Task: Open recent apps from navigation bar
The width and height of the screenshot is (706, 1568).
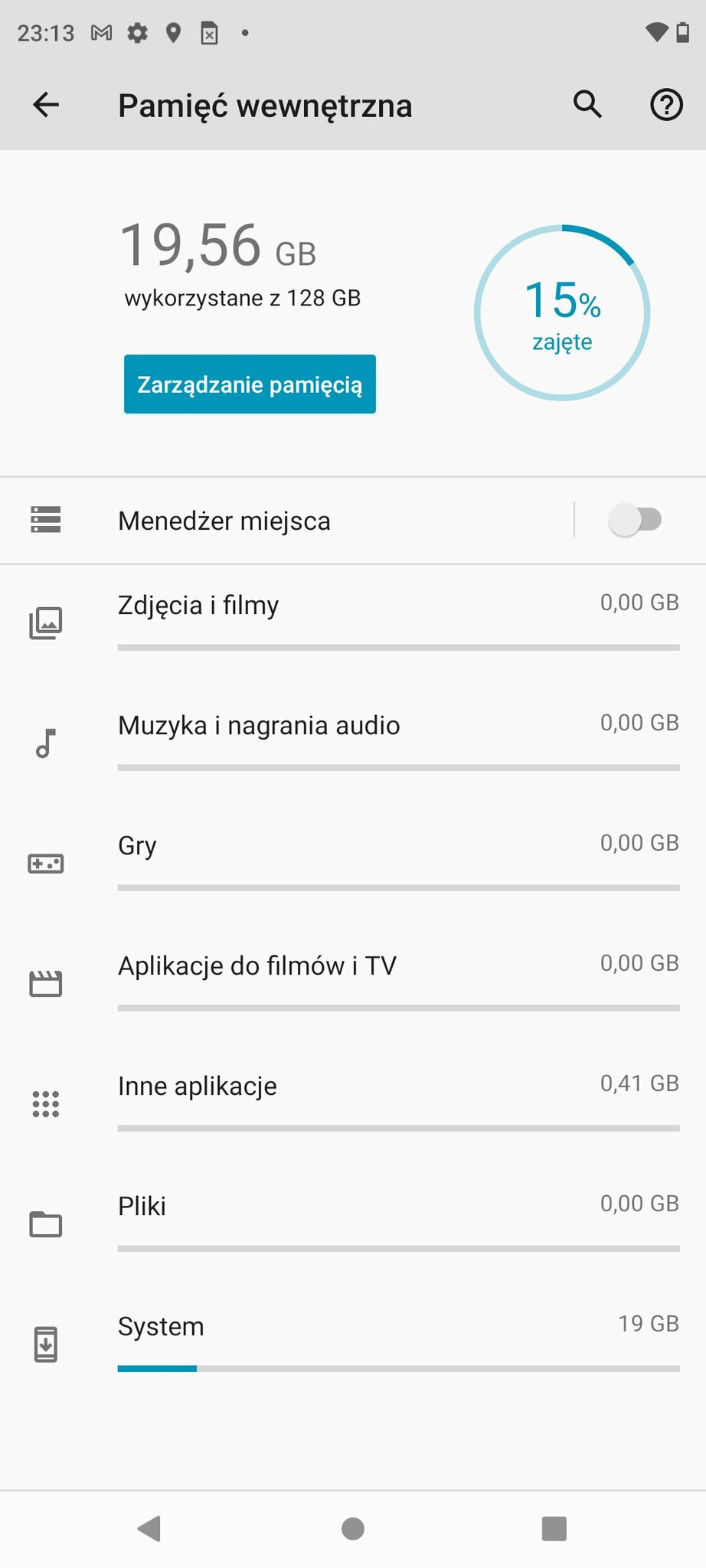Action: tap(554, 1529)
